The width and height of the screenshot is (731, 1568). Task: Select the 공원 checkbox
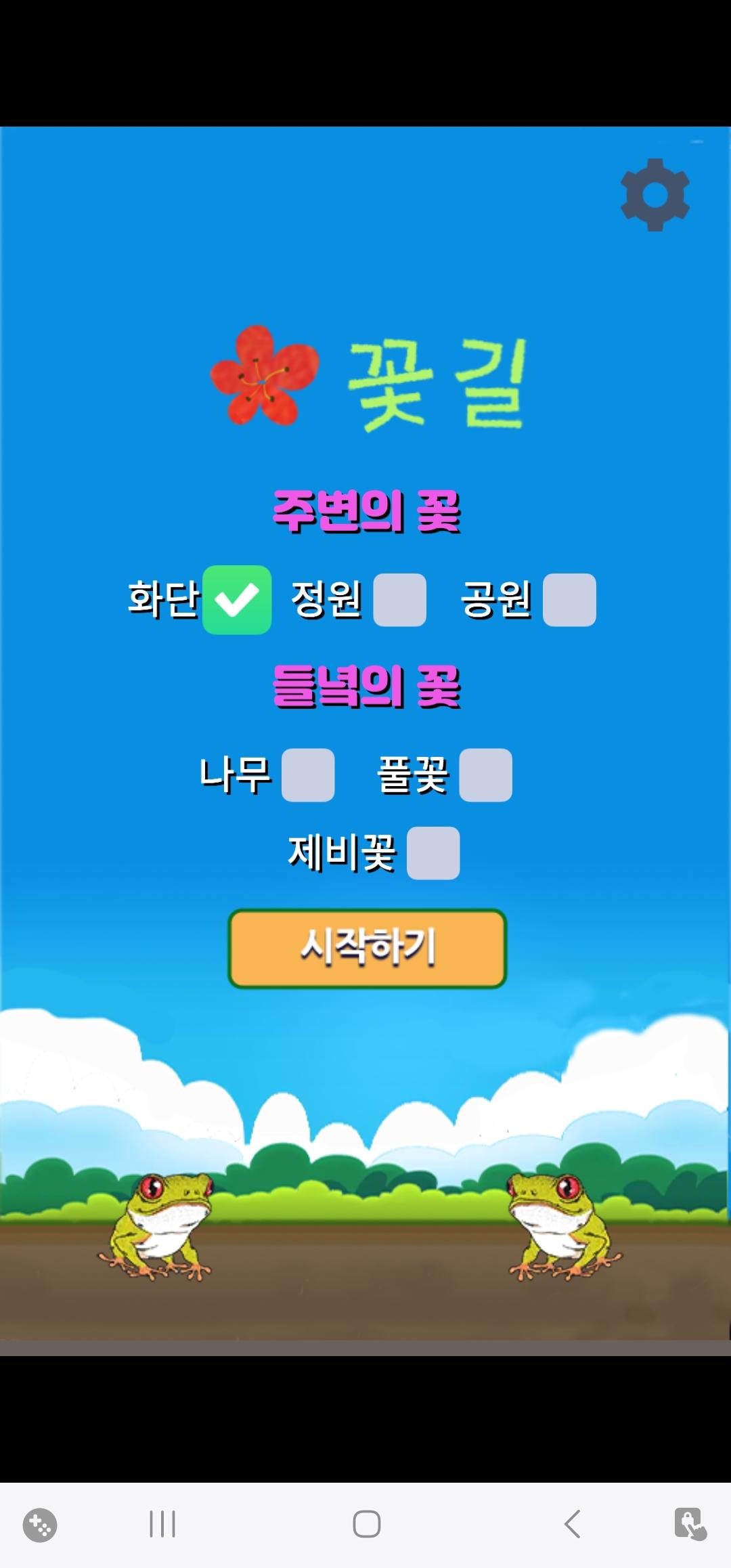click(x=569, y=600)
